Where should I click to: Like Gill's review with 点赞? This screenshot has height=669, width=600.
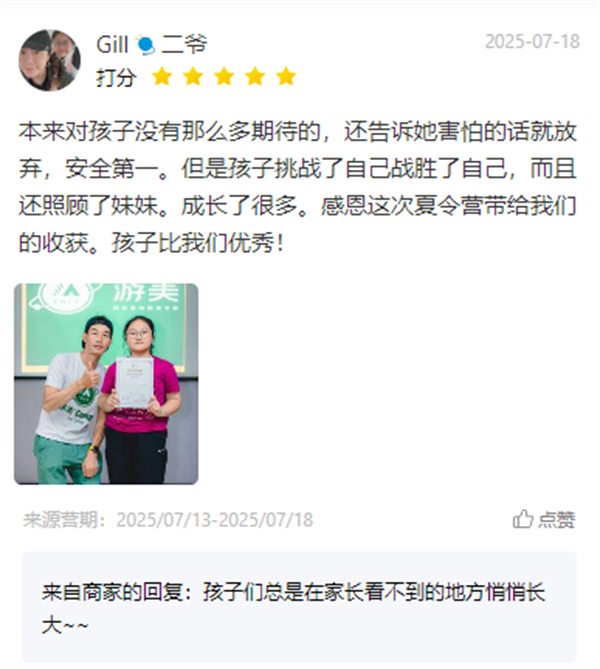point(543,519)
